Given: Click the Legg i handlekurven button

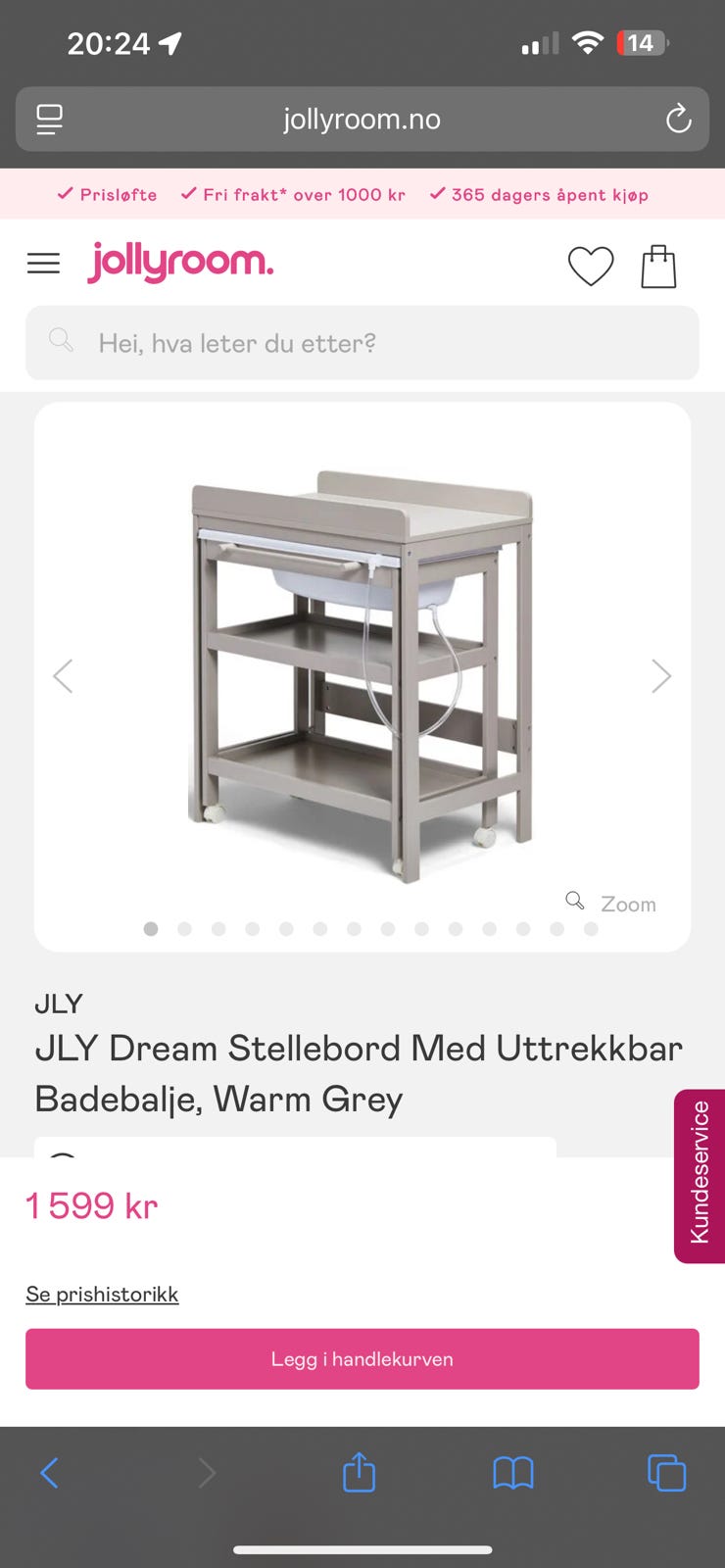Looking at the screenshot, I should pyautogui.click(x=362, y=1359).
